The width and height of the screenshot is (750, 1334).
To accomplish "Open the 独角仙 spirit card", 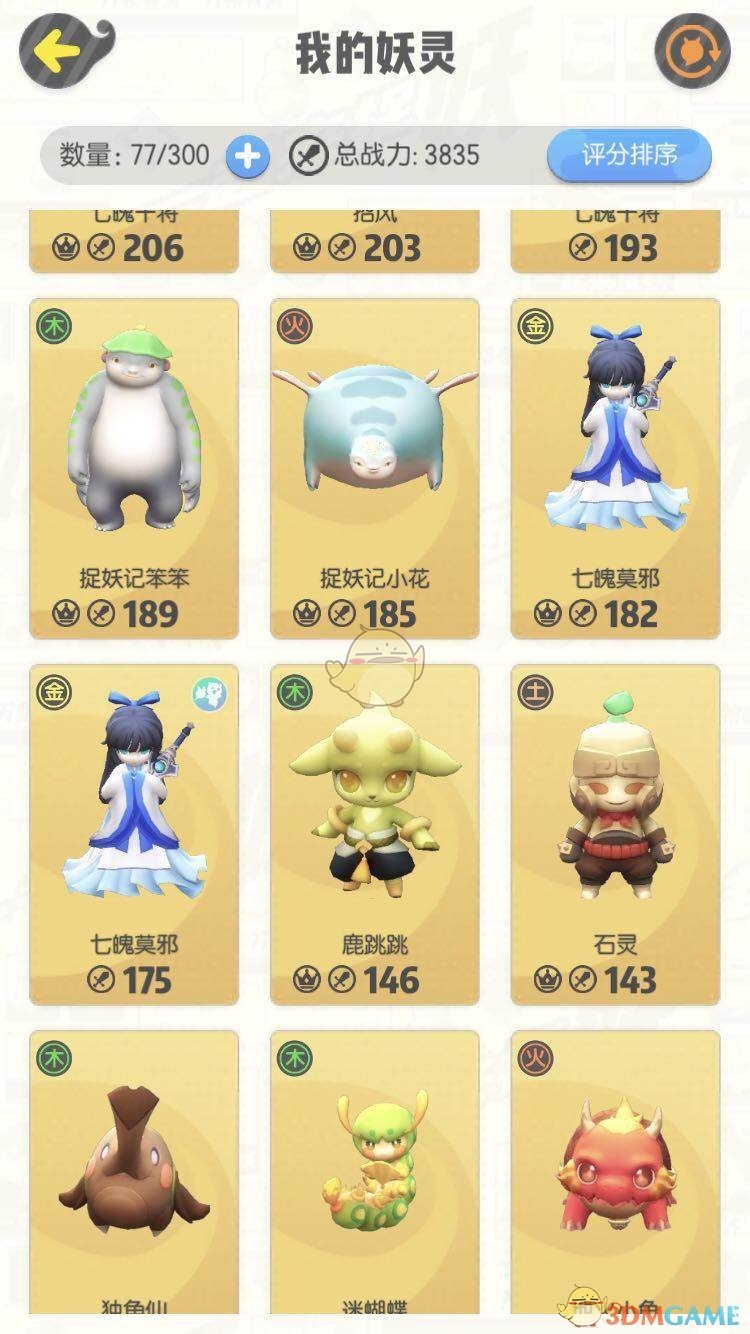I will click(134, 1170).
